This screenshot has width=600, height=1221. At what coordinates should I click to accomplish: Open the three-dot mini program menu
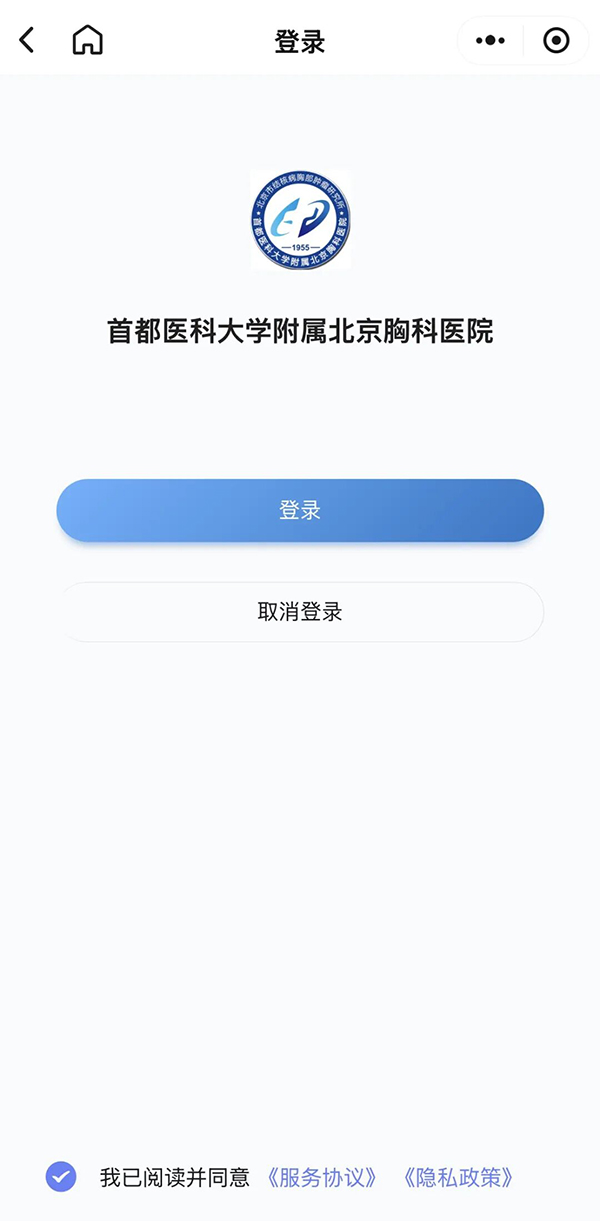pyautogui.click(x=490, y=41)
